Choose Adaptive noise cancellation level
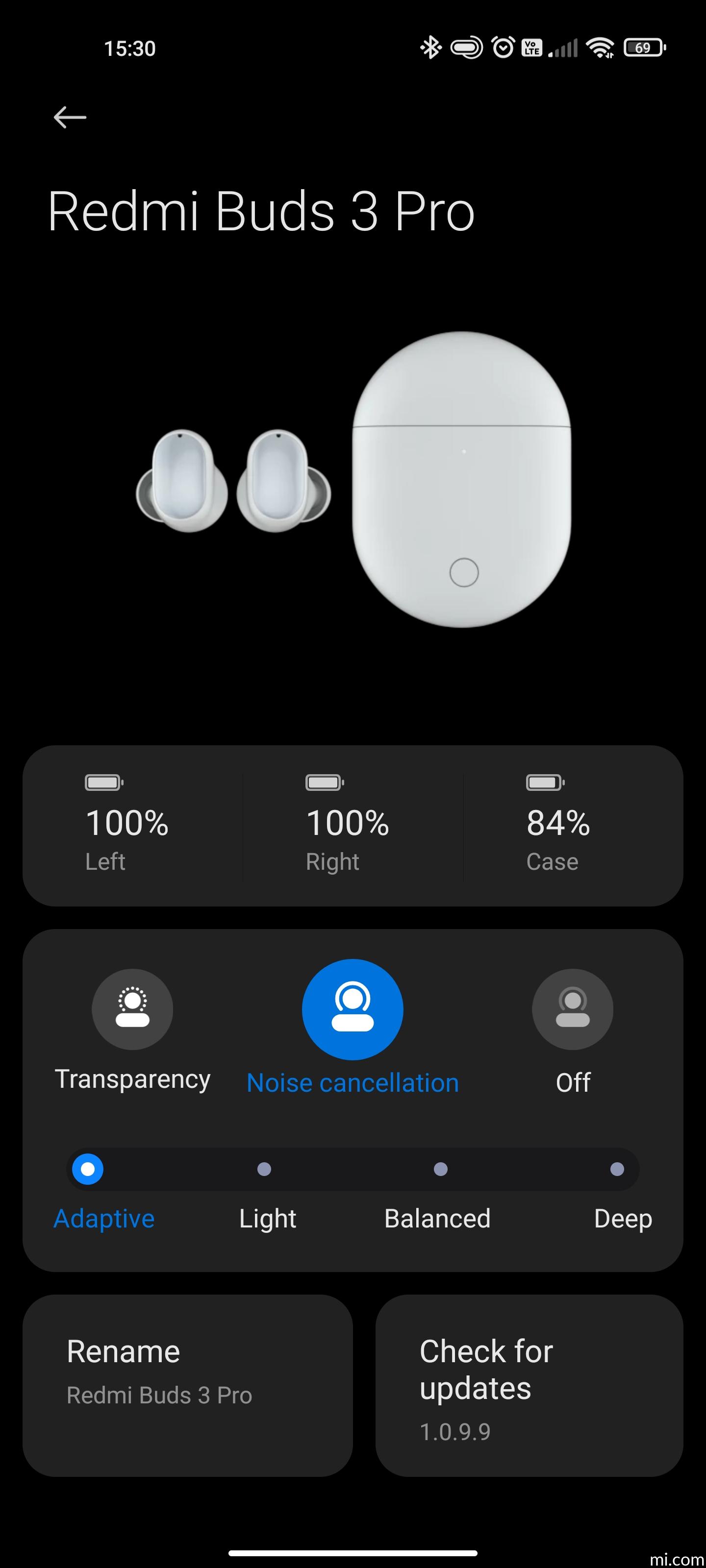This screenshot has height=1568, width=706. coord(88,1169)
